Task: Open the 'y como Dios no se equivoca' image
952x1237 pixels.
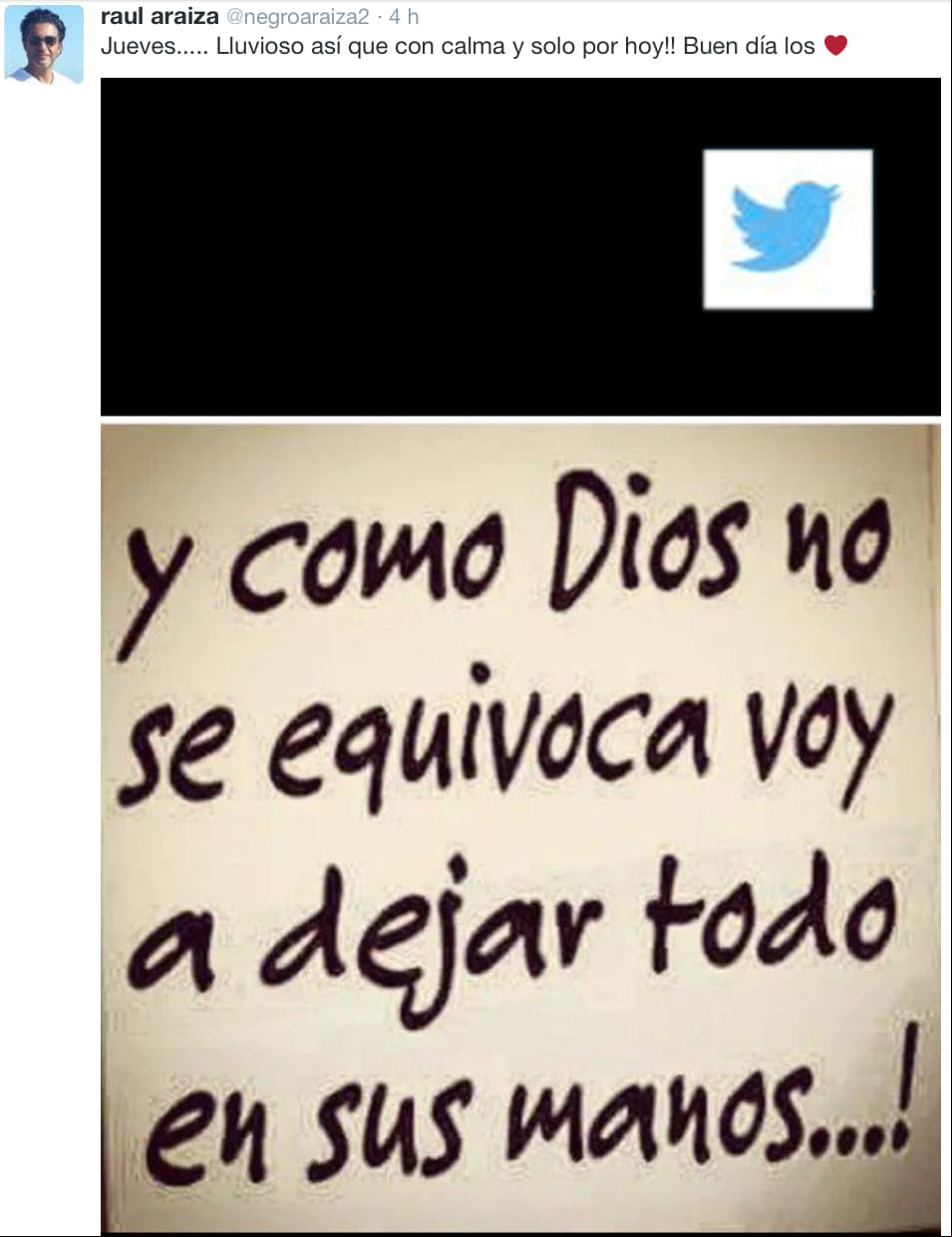Action: [520, 827]
